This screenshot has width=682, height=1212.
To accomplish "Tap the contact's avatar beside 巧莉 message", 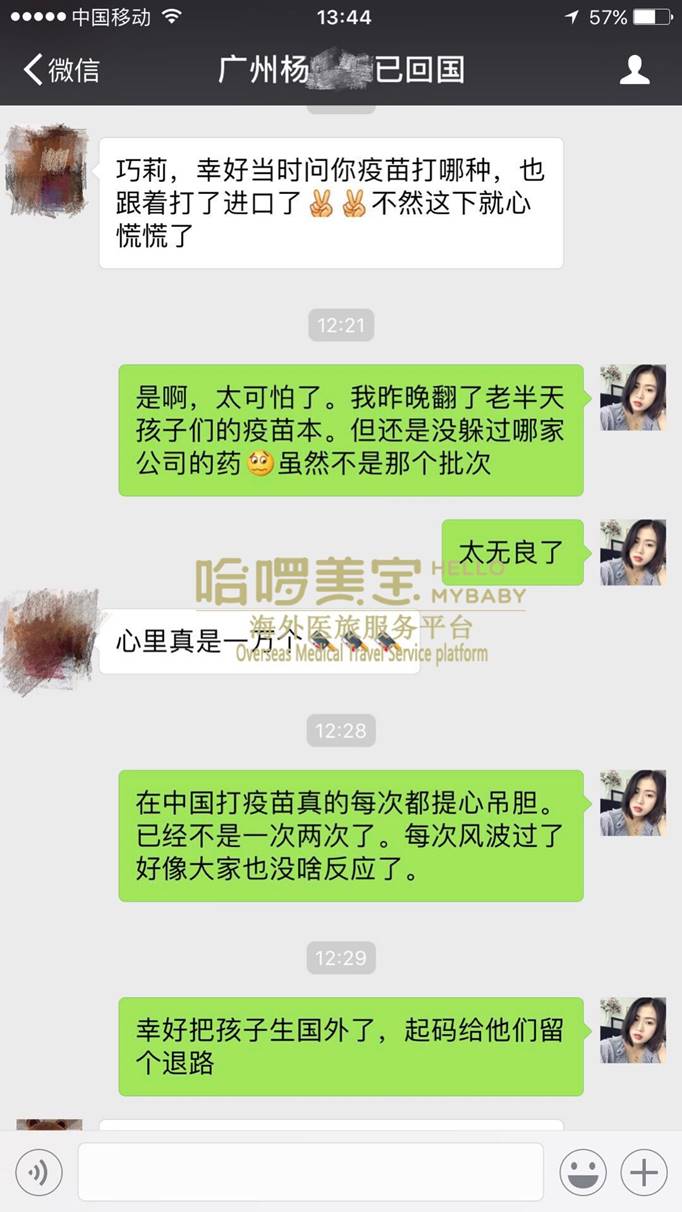I will [46, 170].
